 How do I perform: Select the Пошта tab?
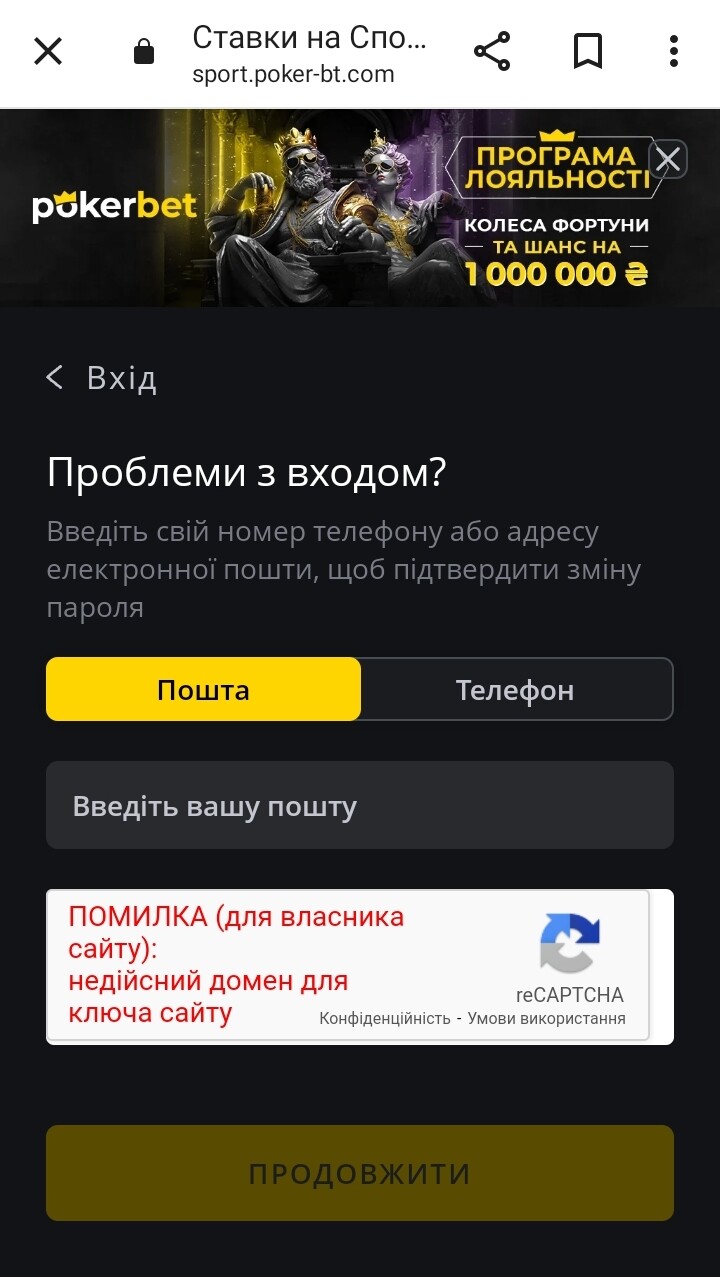pyautogui.click(x=203, y=689)
